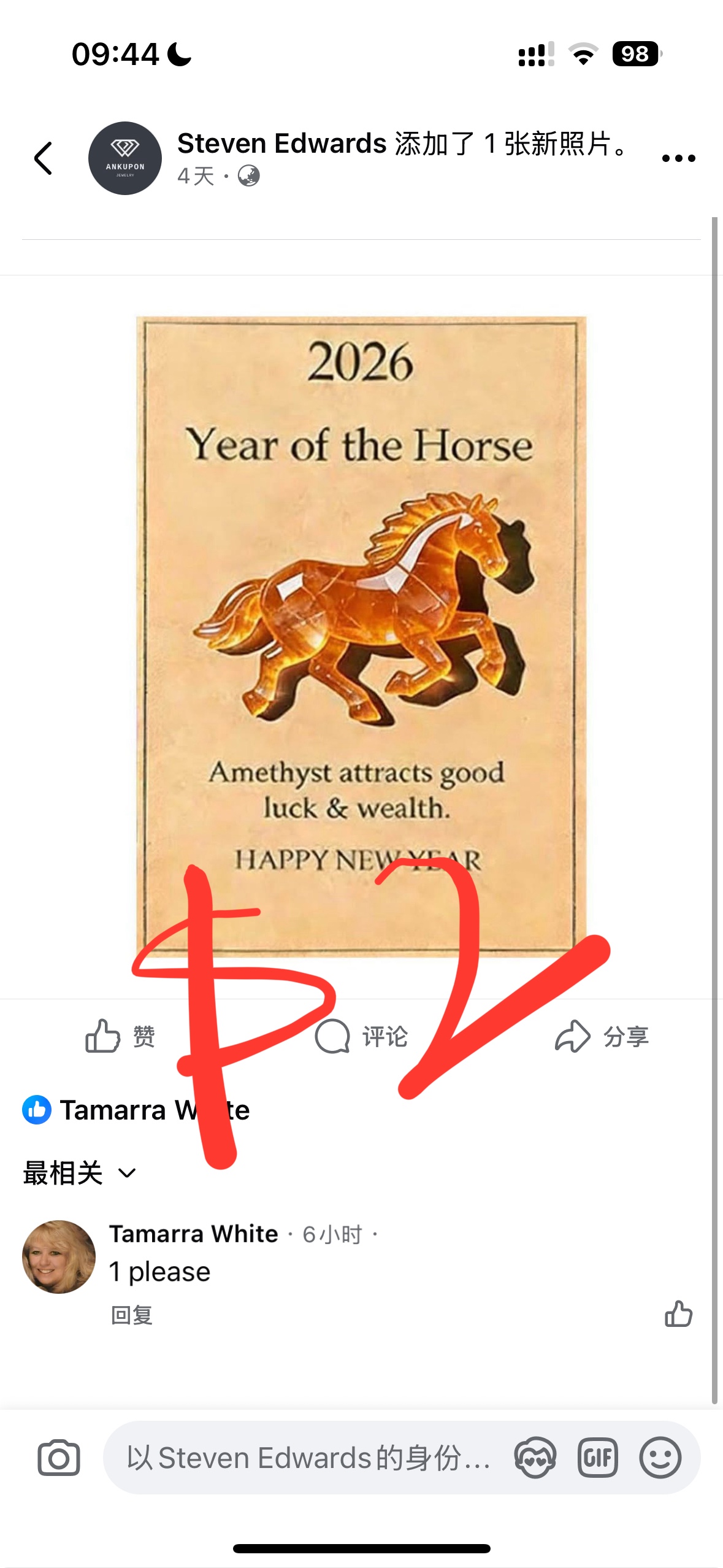The image size is (723, 1568).
Task: Open the avatar stickers icon
Action: click(535, 1458)
